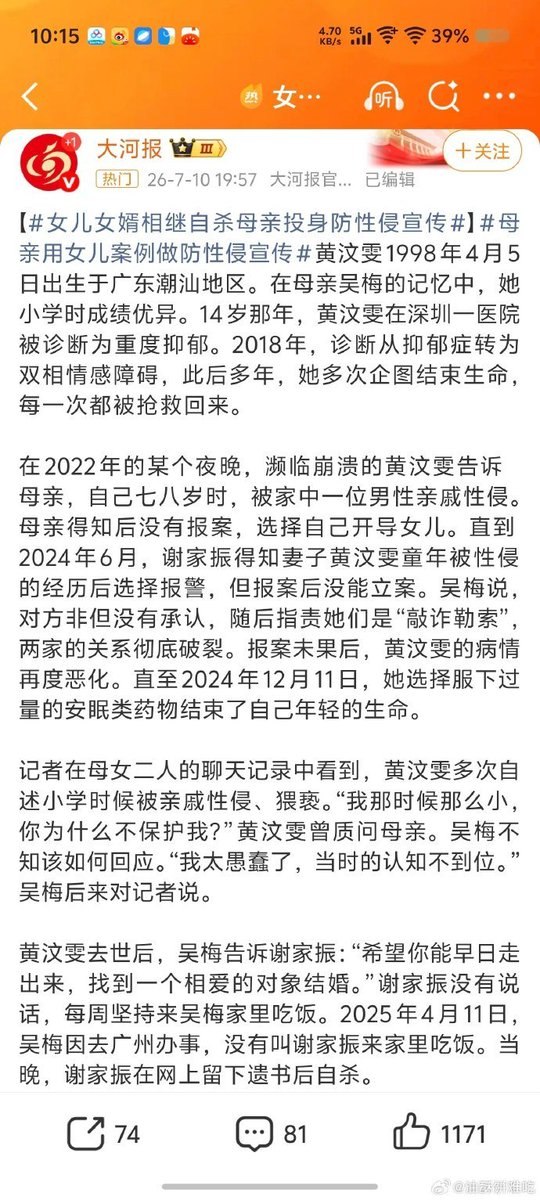The height and width of the screenshot is (1200, 540).
Task: Open 大河报 profile avatar
Action: tap(49, 163)
